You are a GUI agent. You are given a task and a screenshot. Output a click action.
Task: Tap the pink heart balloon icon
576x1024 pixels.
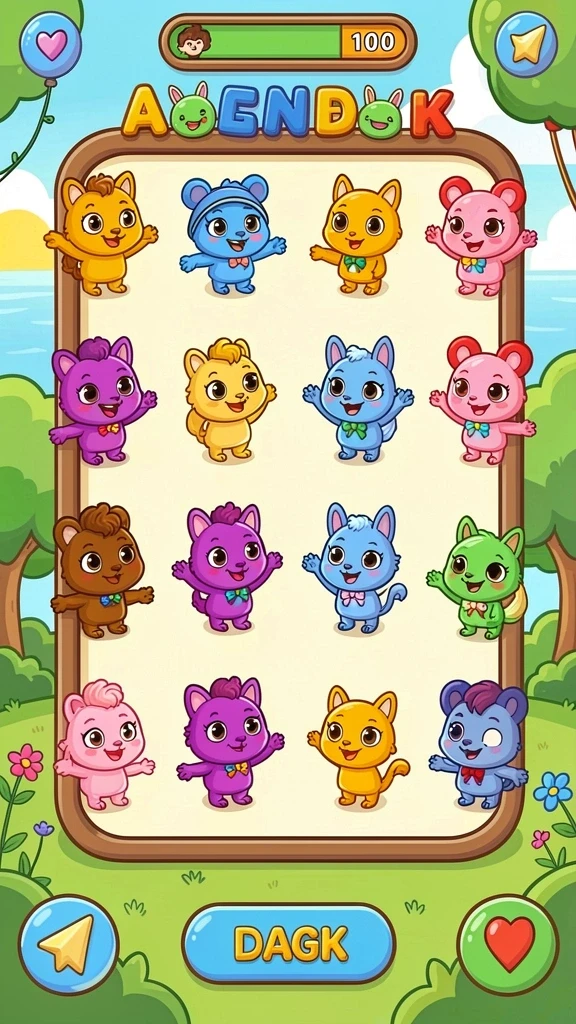[50, 45]
